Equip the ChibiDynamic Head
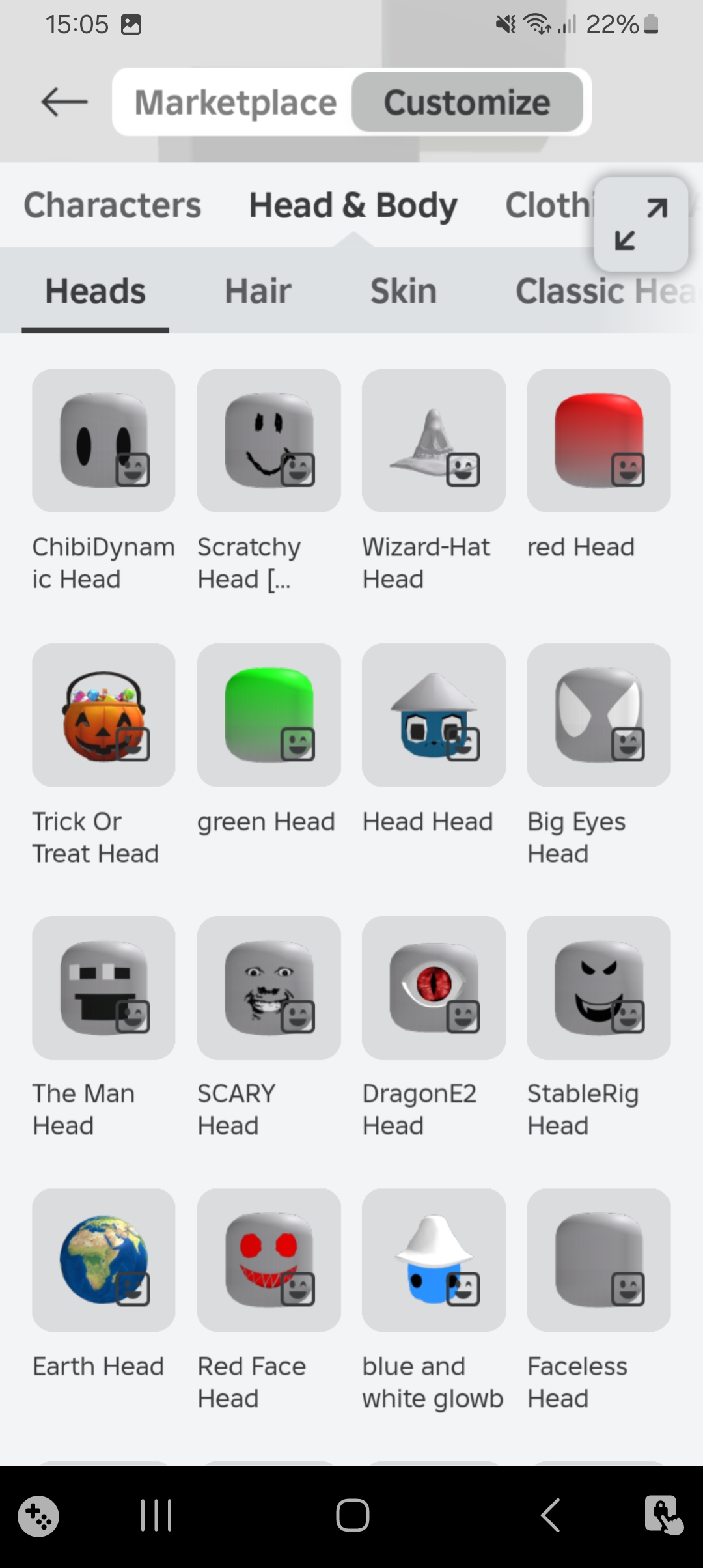The width and height of the screenshot is (703, 1568). (103, 441)
